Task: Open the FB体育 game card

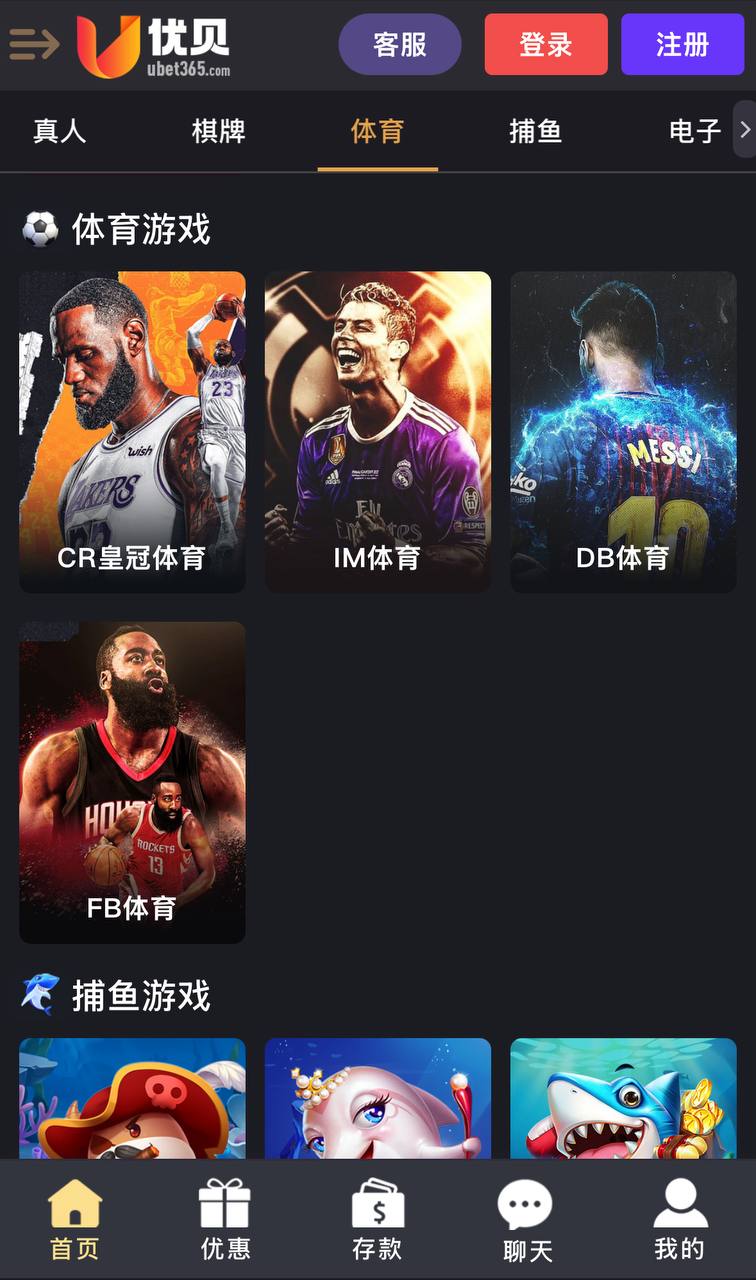Action: coord(132,782)
